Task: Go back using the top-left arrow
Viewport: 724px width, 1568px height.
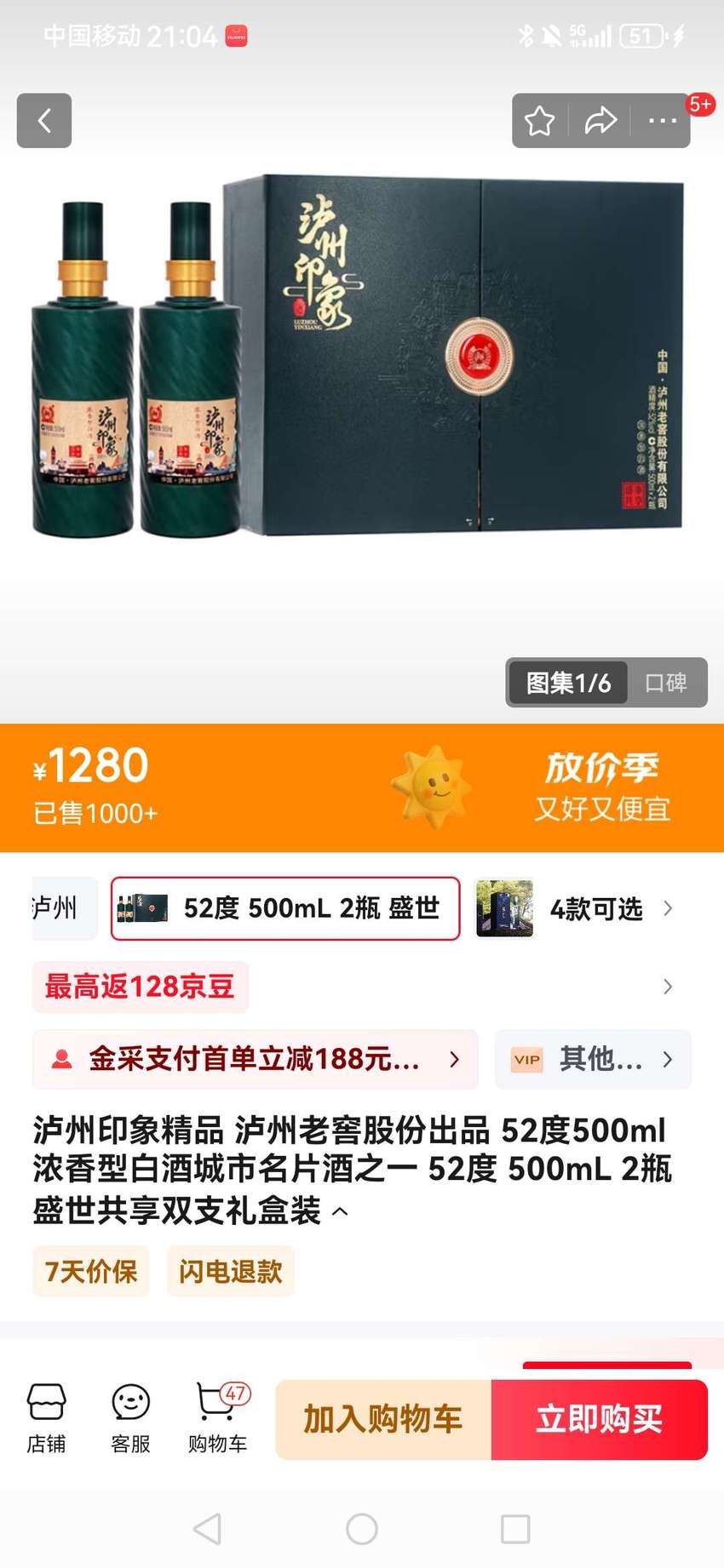Action: [44, 120]
